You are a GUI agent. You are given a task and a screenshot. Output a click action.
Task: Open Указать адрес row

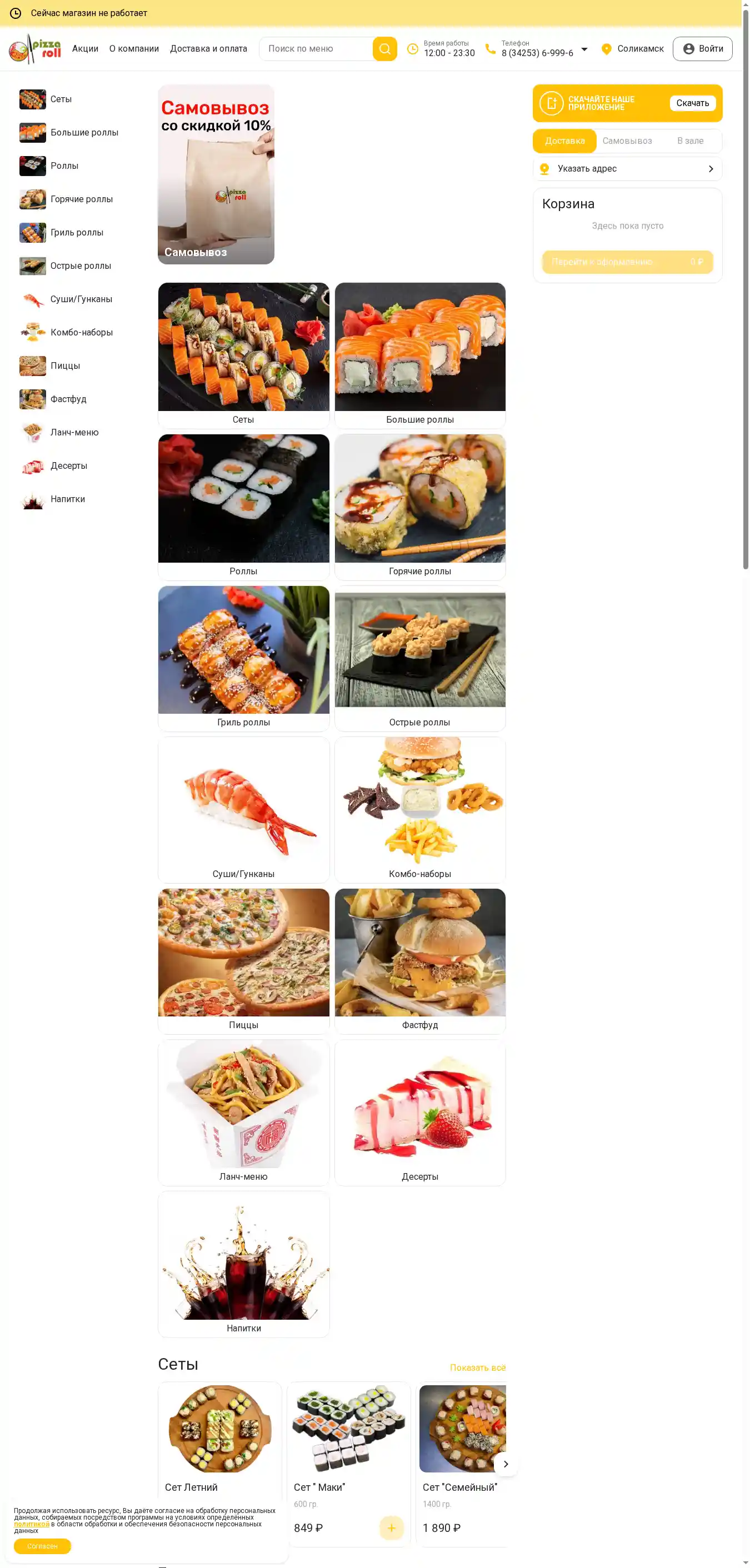[x=627, y=169]
